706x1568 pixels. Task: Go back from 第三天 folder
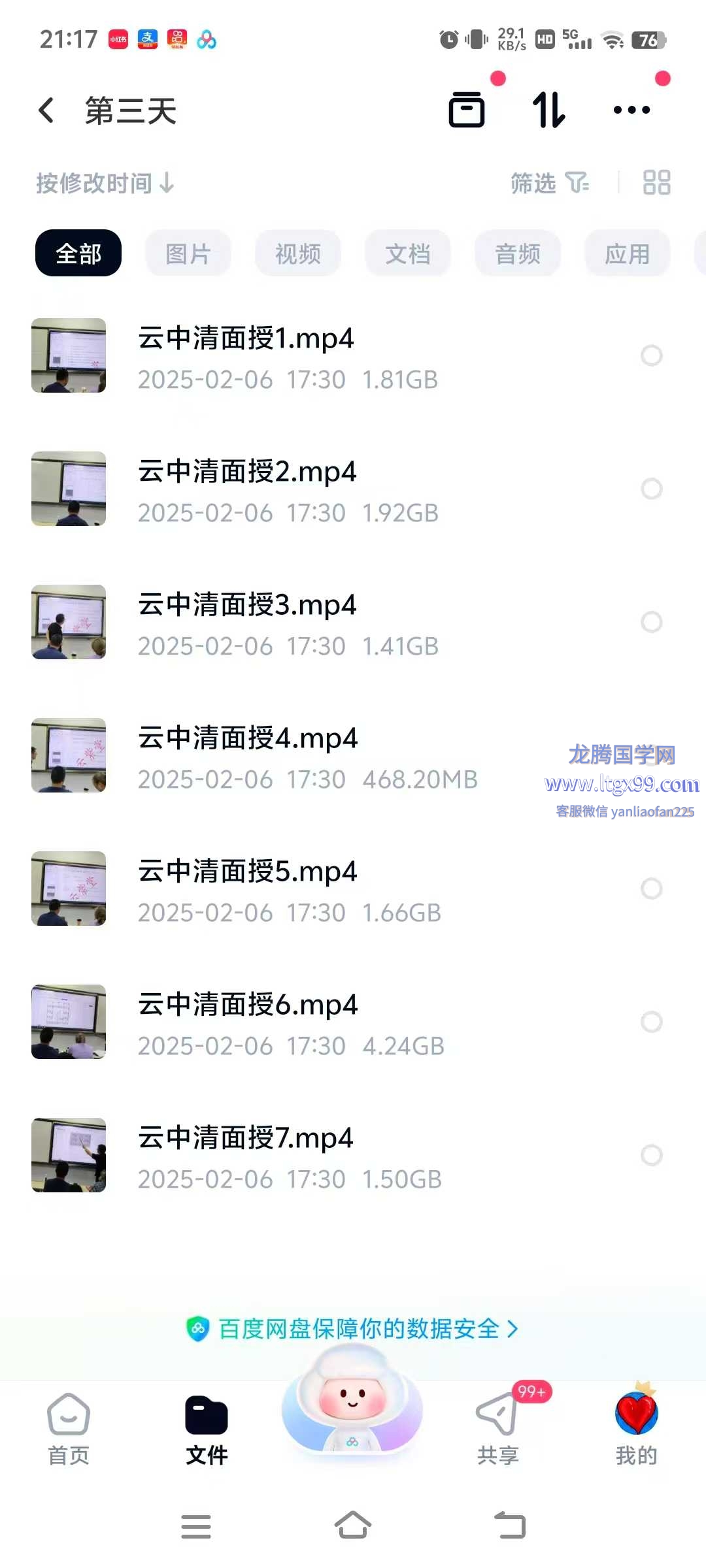coord(46,110)
